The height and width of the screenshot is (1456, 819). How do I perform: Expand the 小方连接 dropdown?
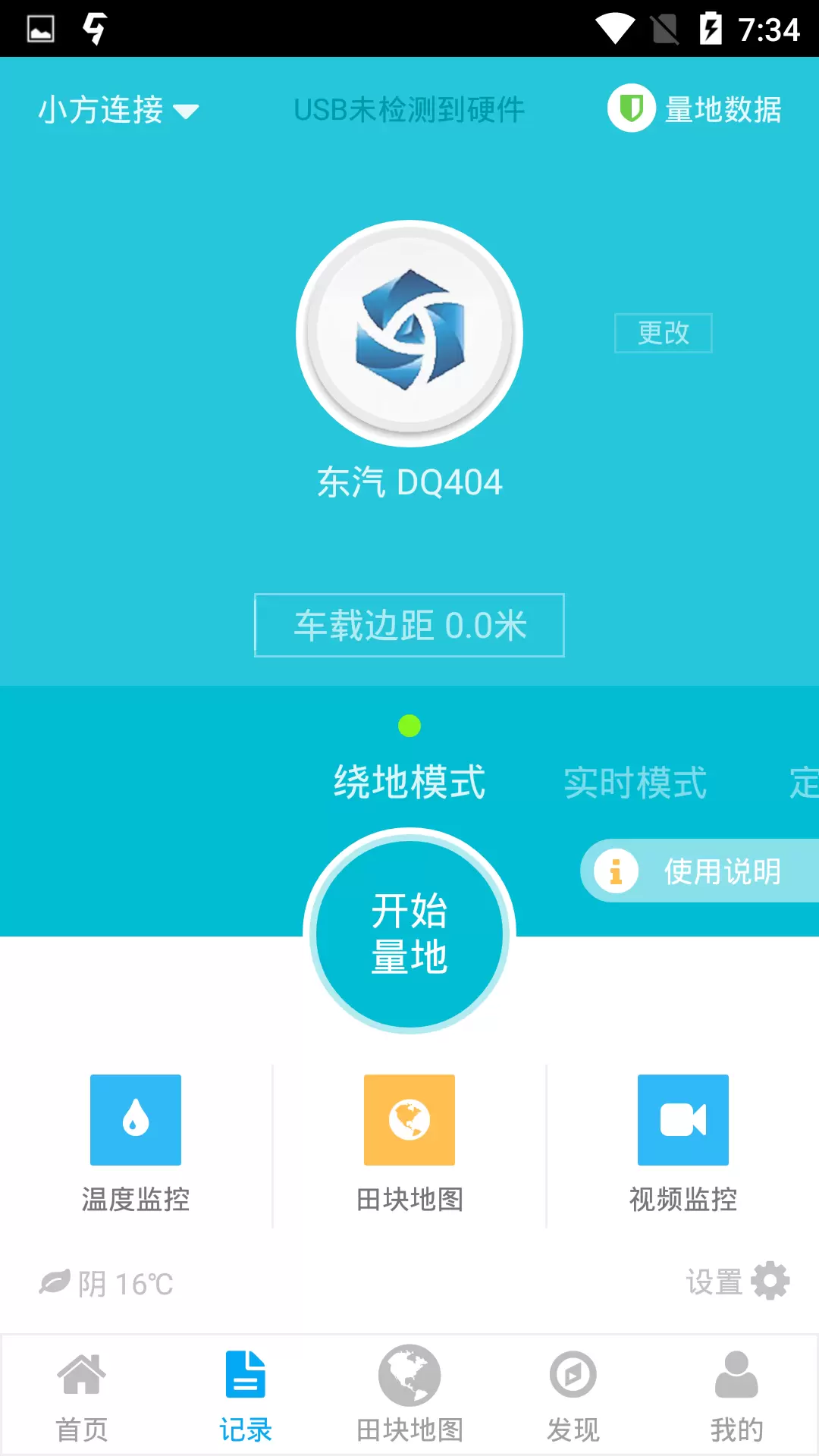pyautogui.click(x=118, y=110)
